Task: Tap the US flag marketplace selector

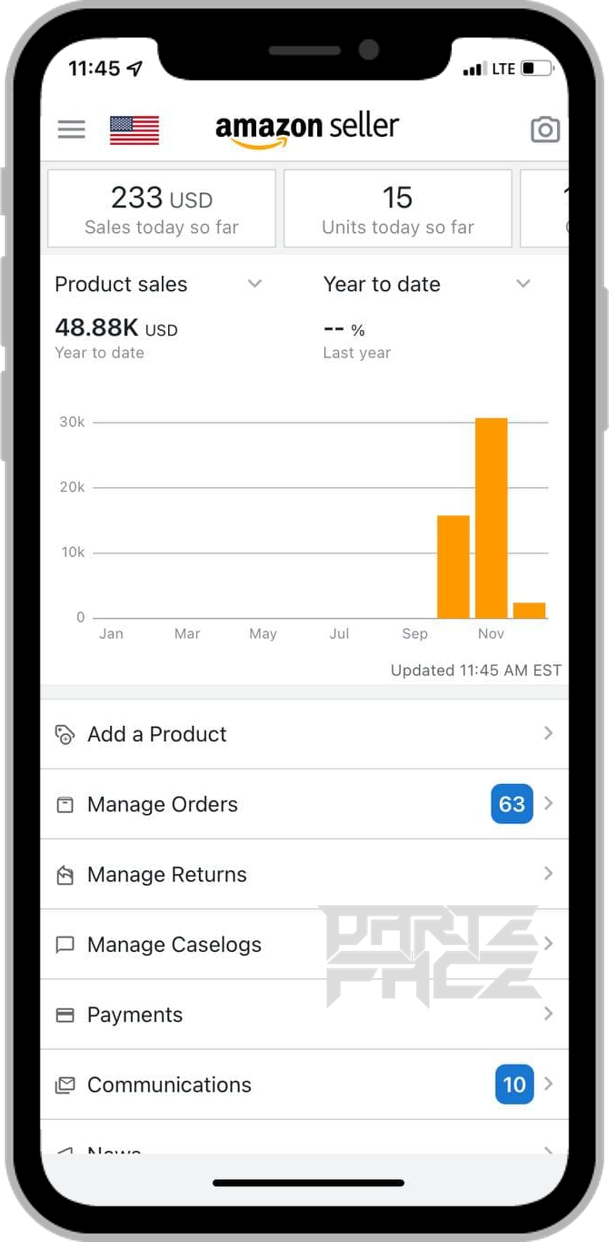Action: [x=134, y=130]
